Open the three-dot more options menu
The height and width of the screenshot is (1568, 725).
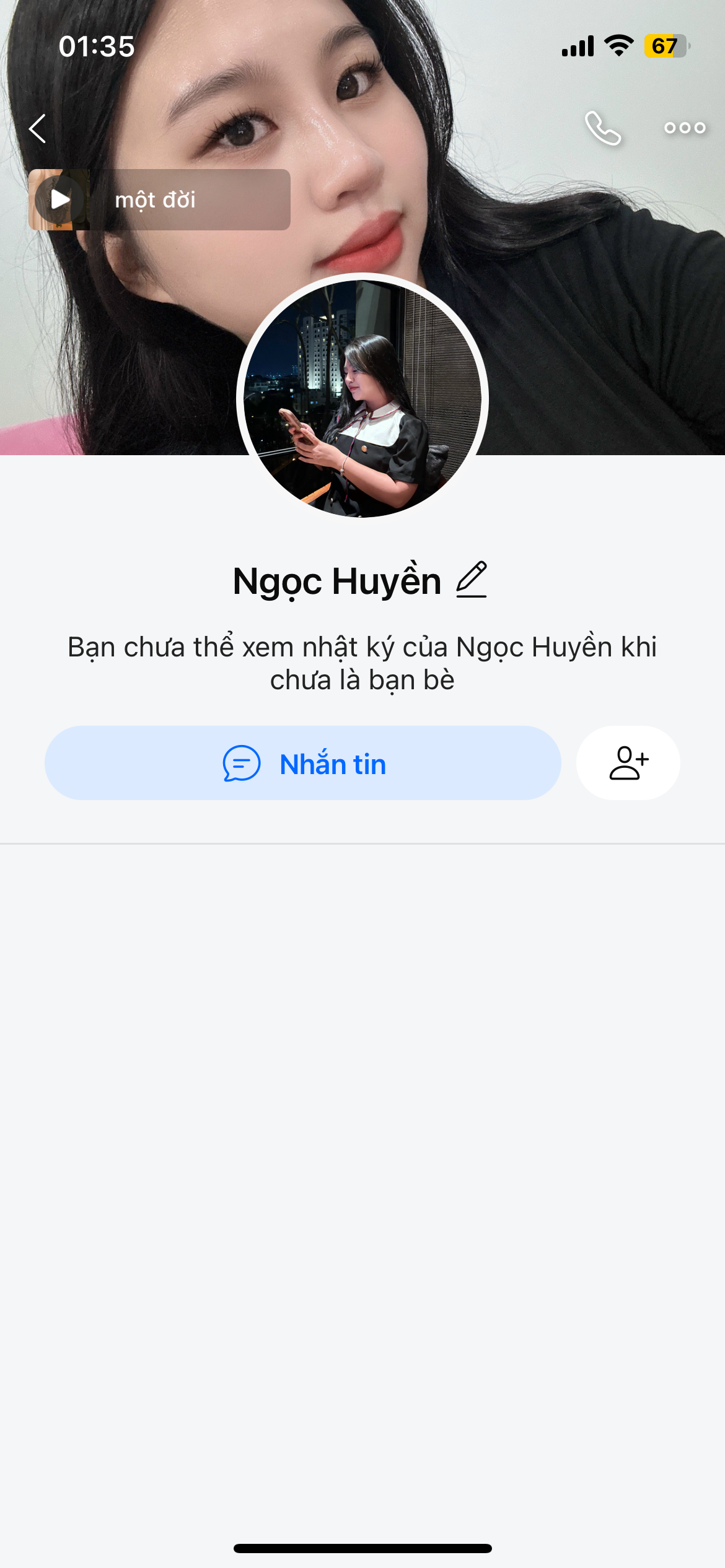[684, 128]
